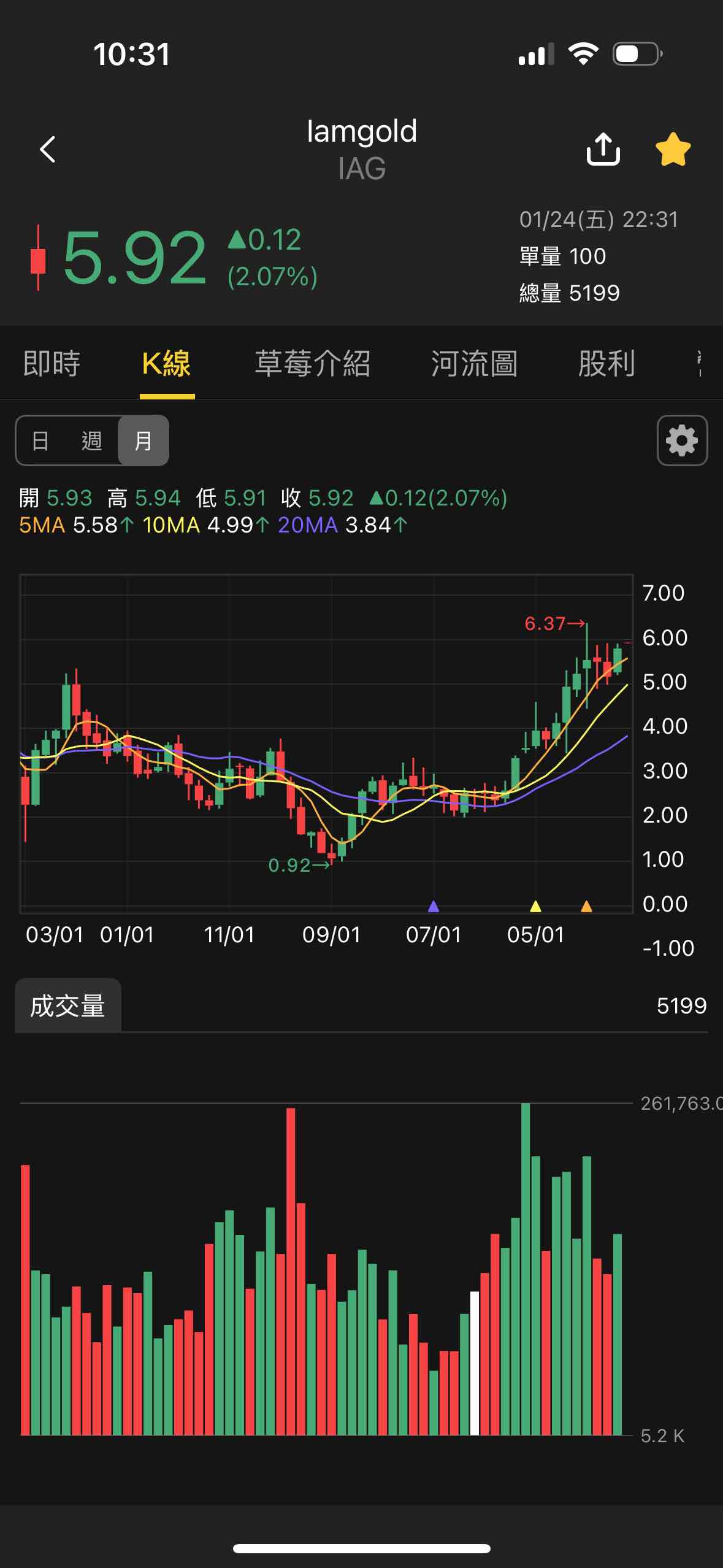Go back using the top-left arrow
This screenshot has width=723, height=1568.
tap(48, 149)
